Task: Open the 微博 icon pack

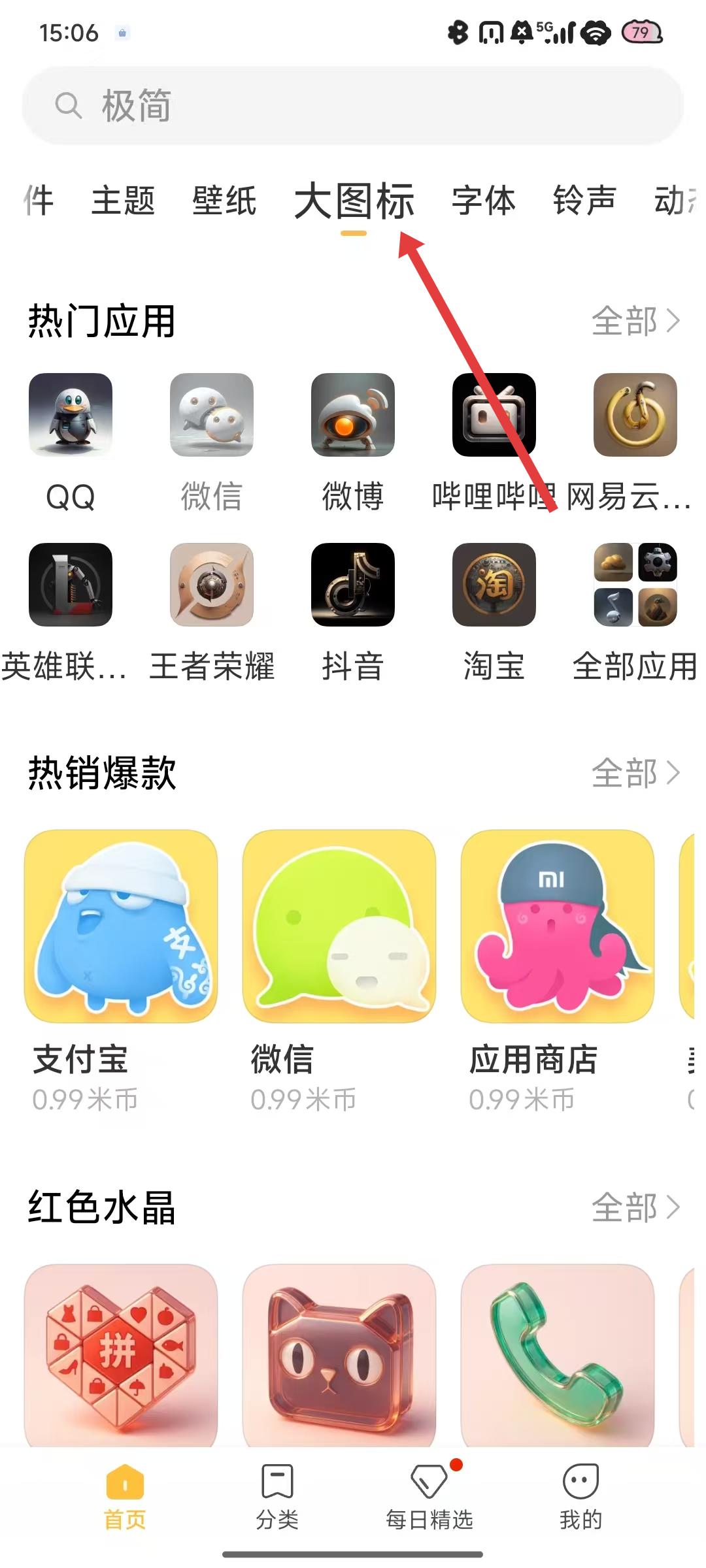Action: point(353,416)
